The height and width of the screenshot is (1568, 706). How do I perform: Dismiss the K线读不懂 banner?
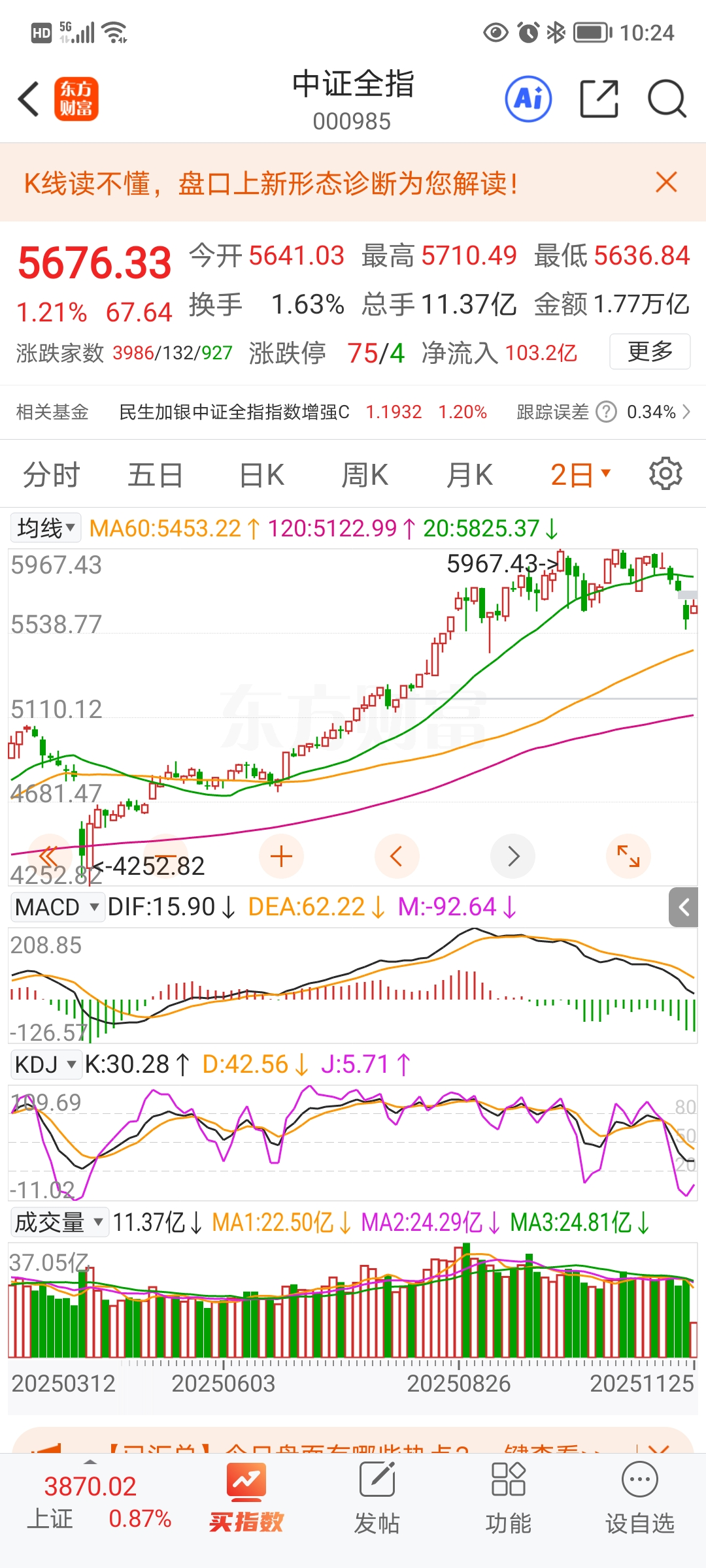[666, 182]
